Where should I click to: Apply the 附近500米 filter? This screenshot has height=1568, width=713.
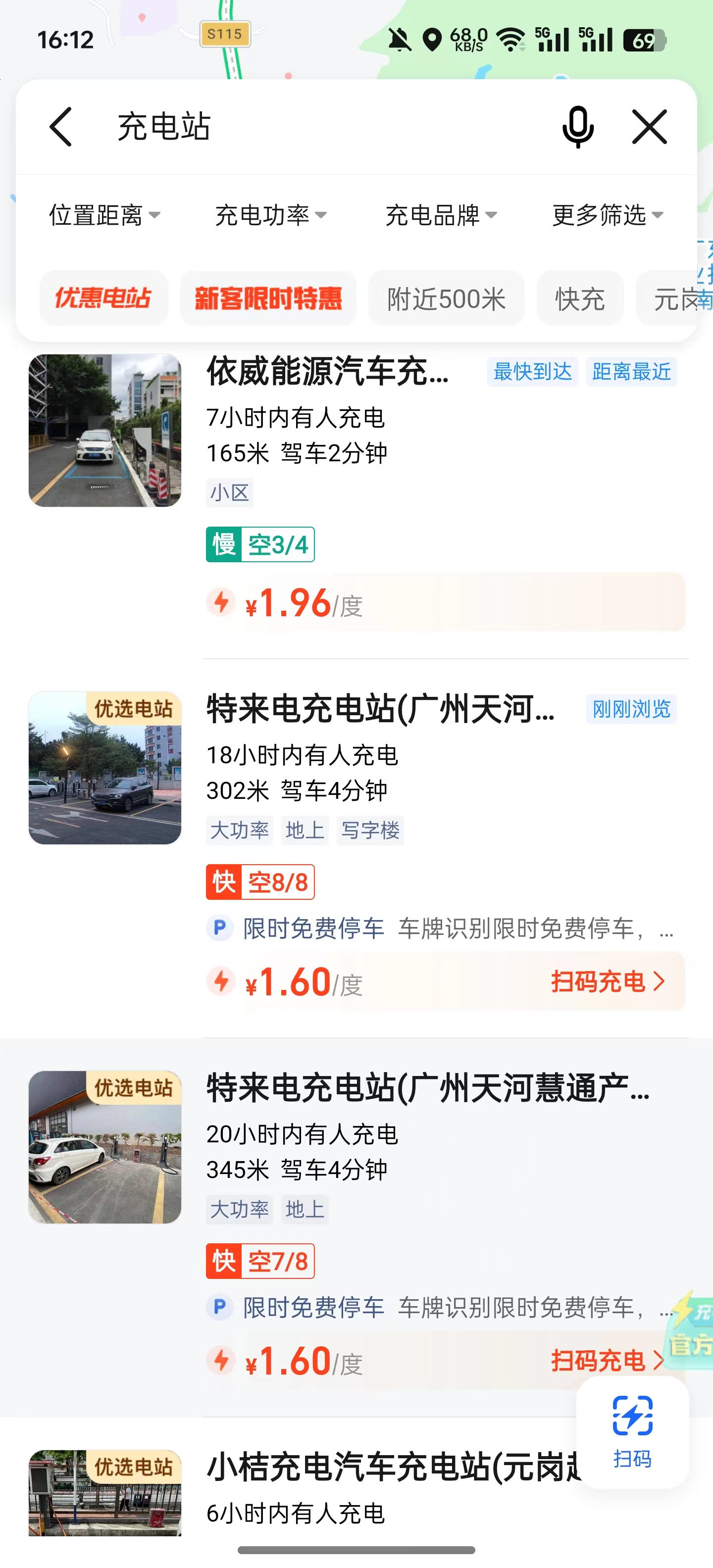446,298
